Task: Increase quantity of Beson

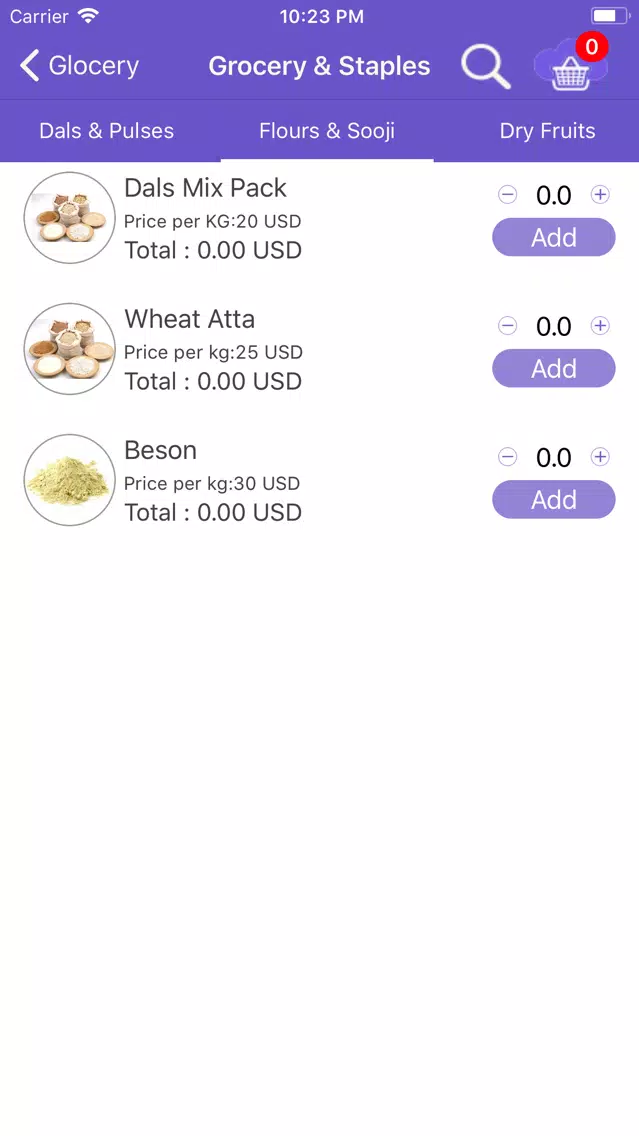Action: (x=600, y=456)
